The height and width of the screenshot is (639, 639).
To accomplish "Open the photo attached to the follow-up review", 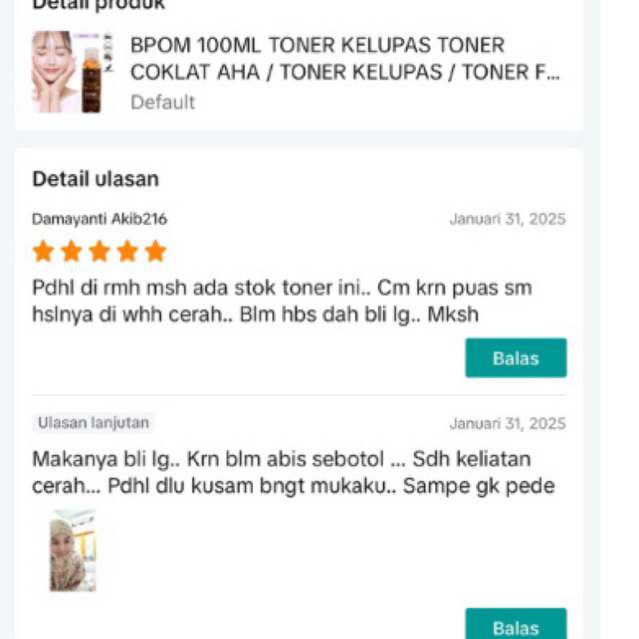I will [73, 551].
